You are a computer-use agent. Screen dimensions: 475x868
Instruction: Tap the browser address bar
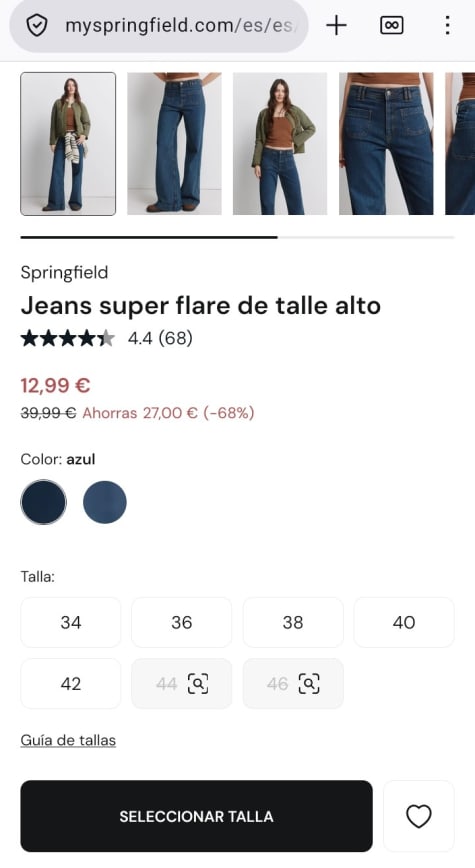(158, 25)
